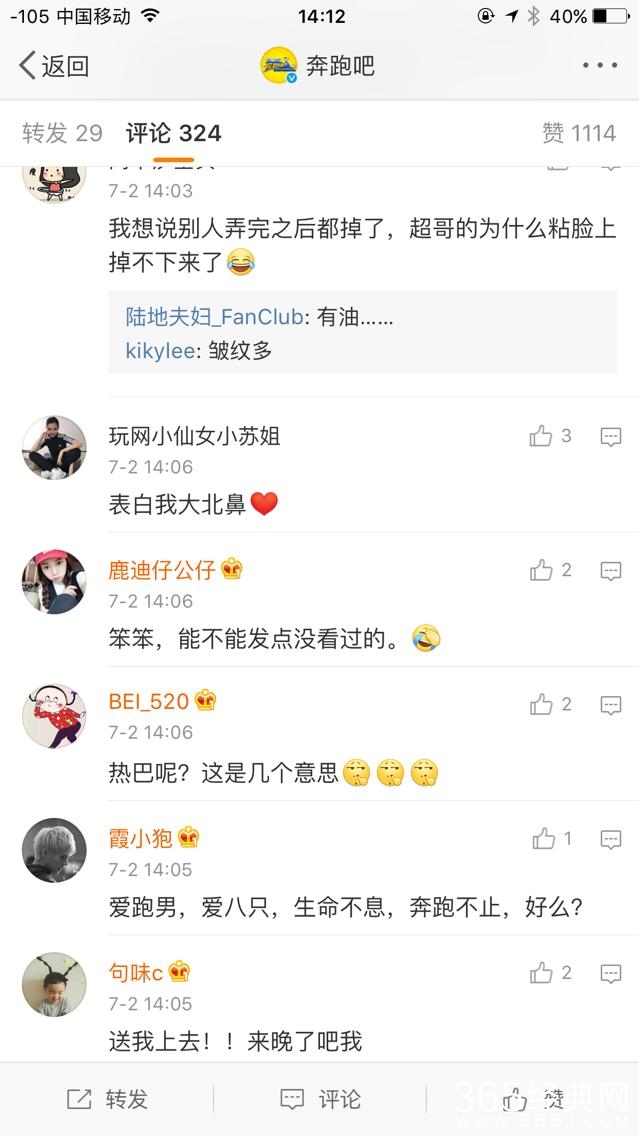Reply to 玩网小仙女小苏姐's comment
The height and width of the screenshot is (1136, 639).
click(x=611, y=436)
